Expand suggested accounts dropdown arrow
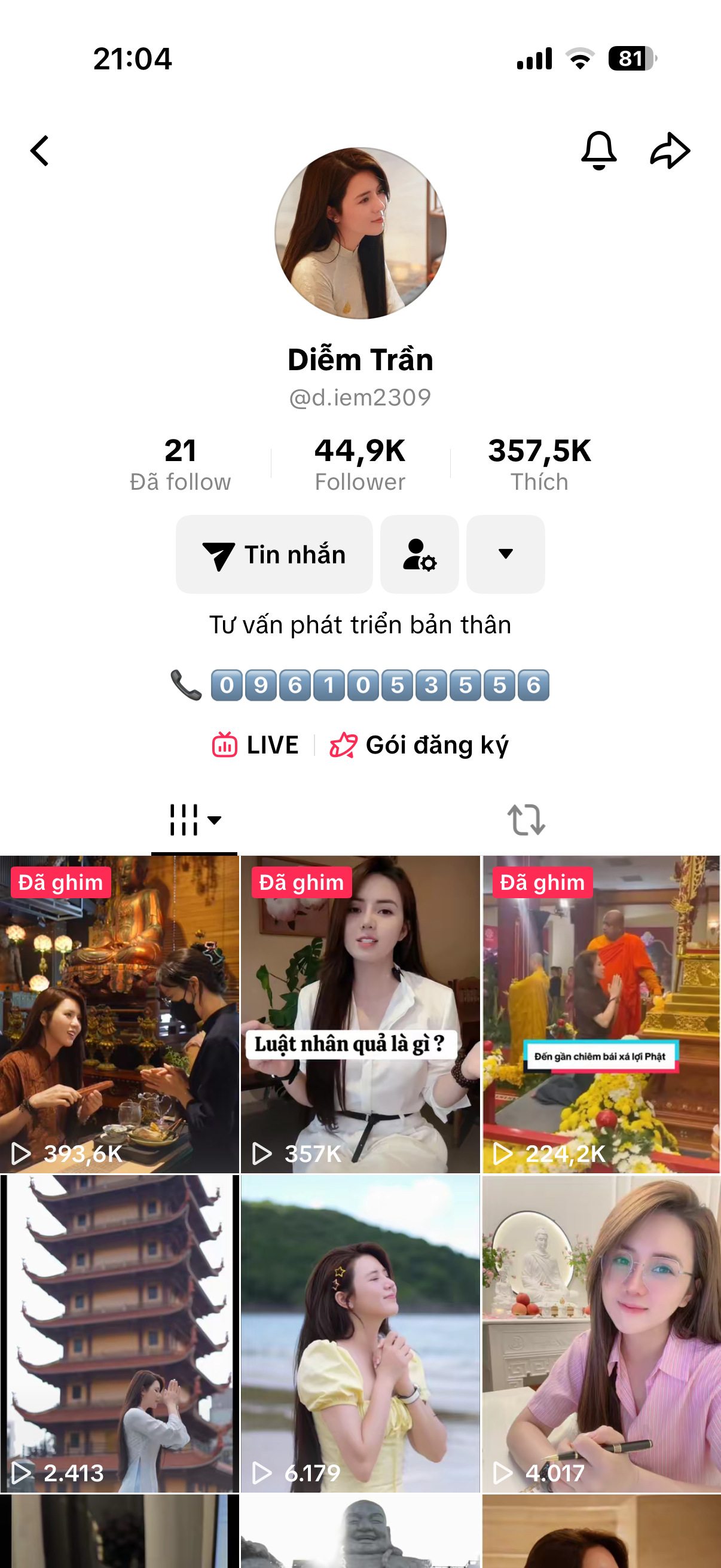Image resolution: width=721 pixels, height=1568 pixels. click(505, 554)
